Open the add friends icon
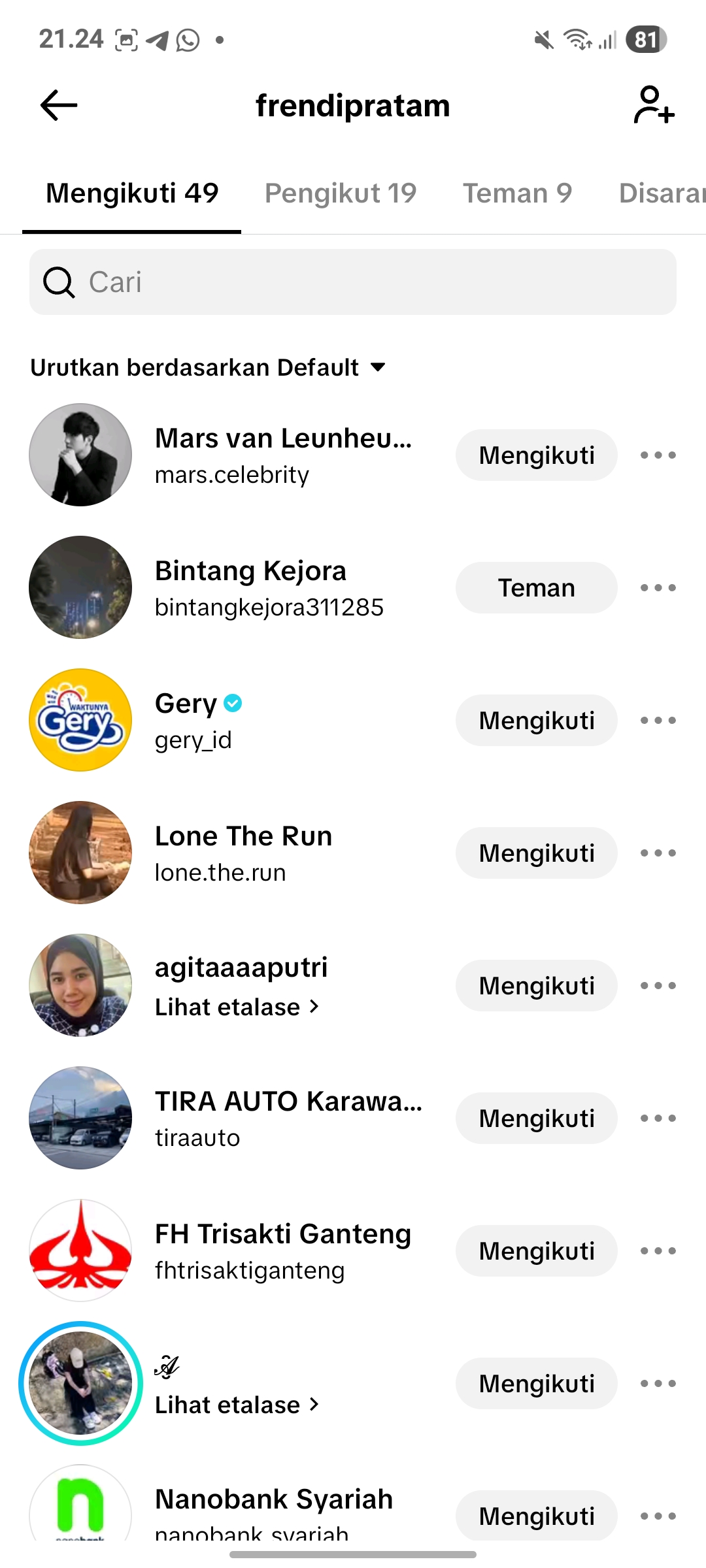 [654, 105]
